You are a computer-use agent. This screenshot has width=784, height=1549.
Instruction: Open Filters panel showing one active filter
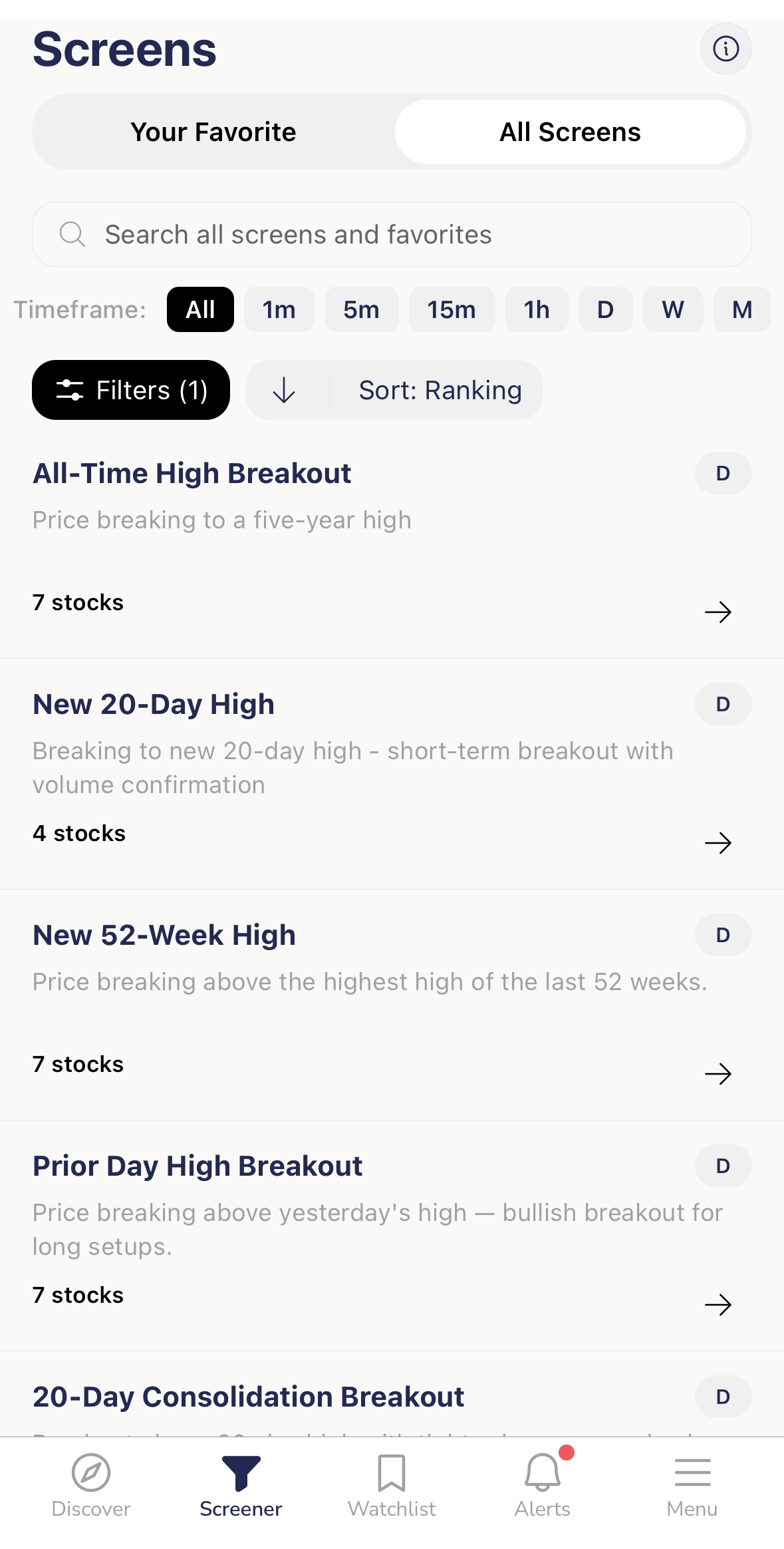131,390
